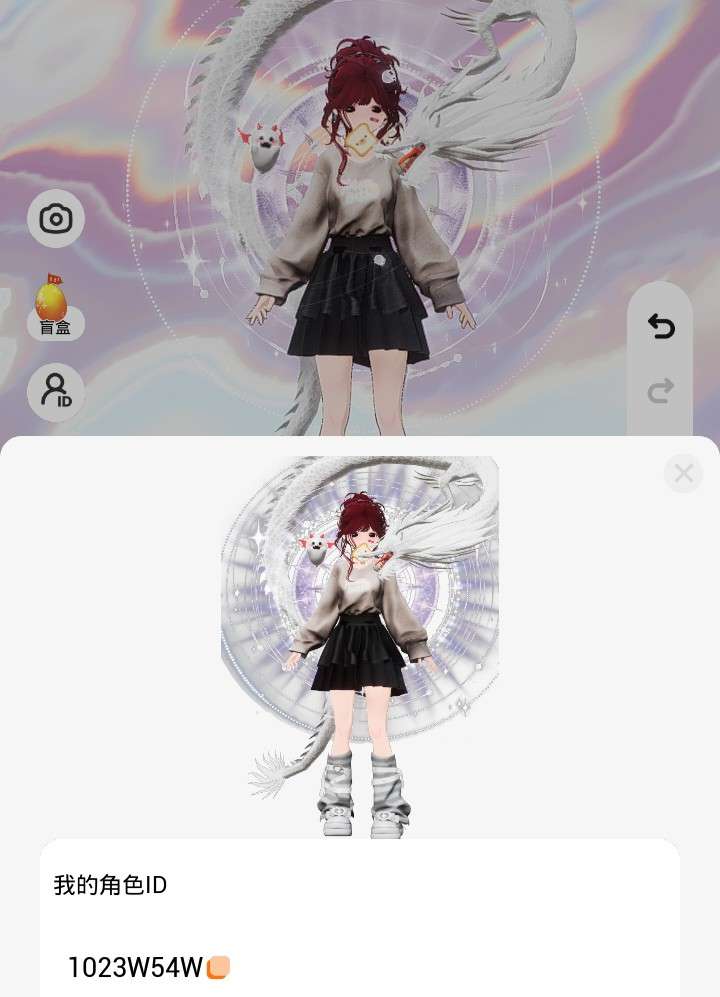Open the camera capture button
720x997 pixels.
(x=55, y=218)
